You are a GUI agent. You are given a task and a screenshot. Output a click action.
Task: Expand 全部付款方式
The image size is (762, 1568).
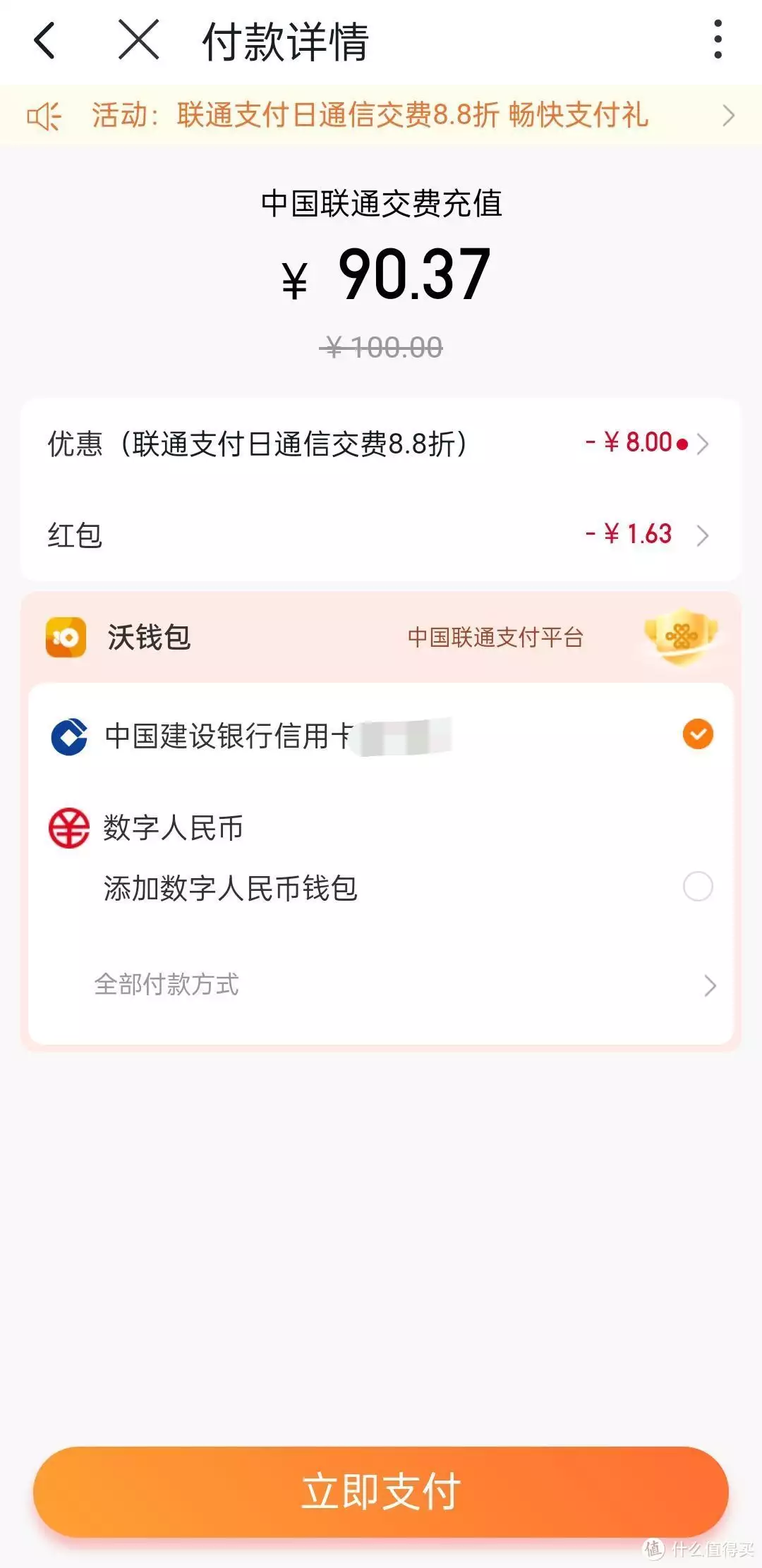pos(381,985)
